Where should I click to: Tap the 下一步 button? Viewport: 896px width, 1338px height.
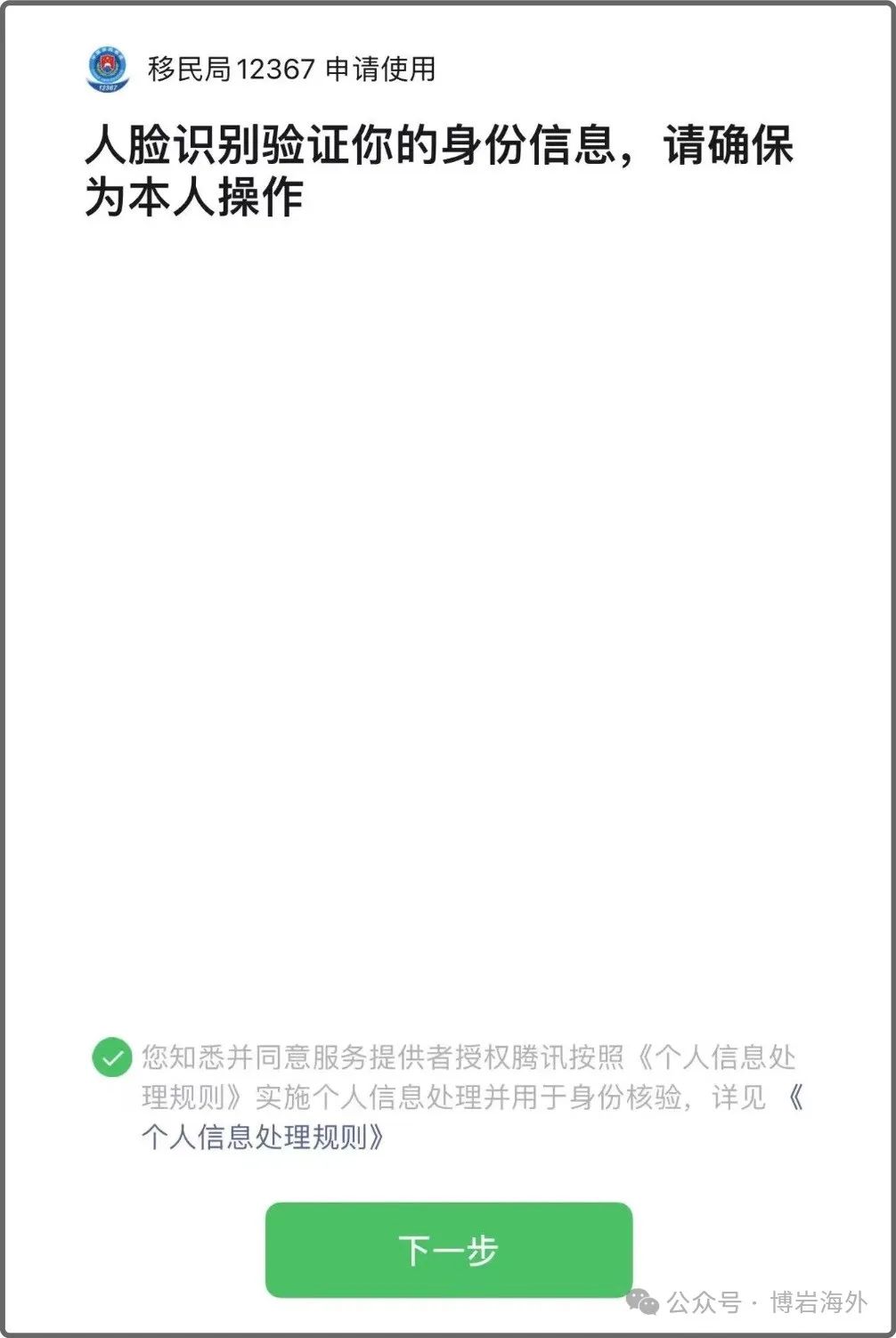(448, 1249)
